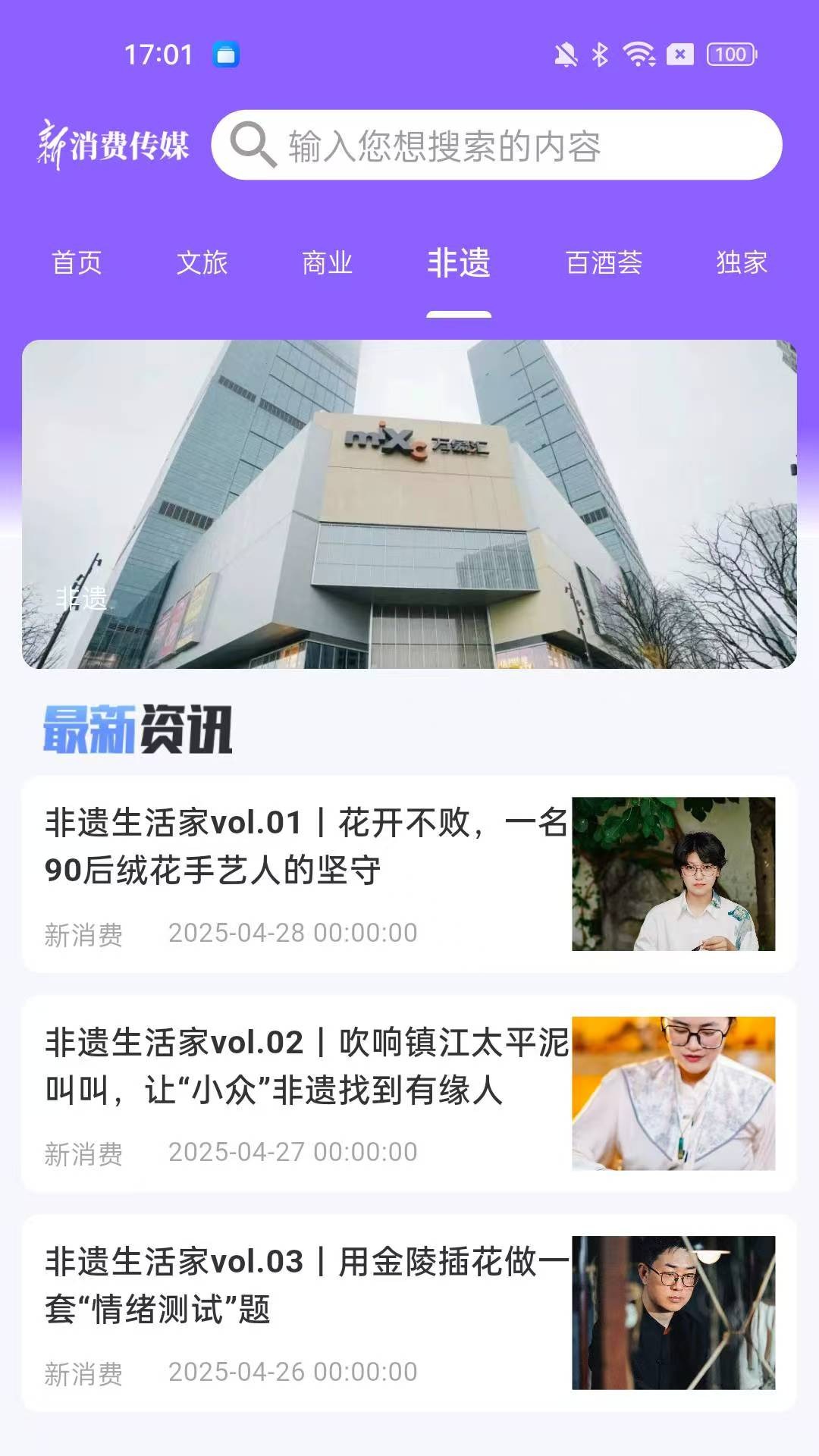The image size is (819, 1456).
Task: Select the 独家 tab
Action: click(742, 264)
